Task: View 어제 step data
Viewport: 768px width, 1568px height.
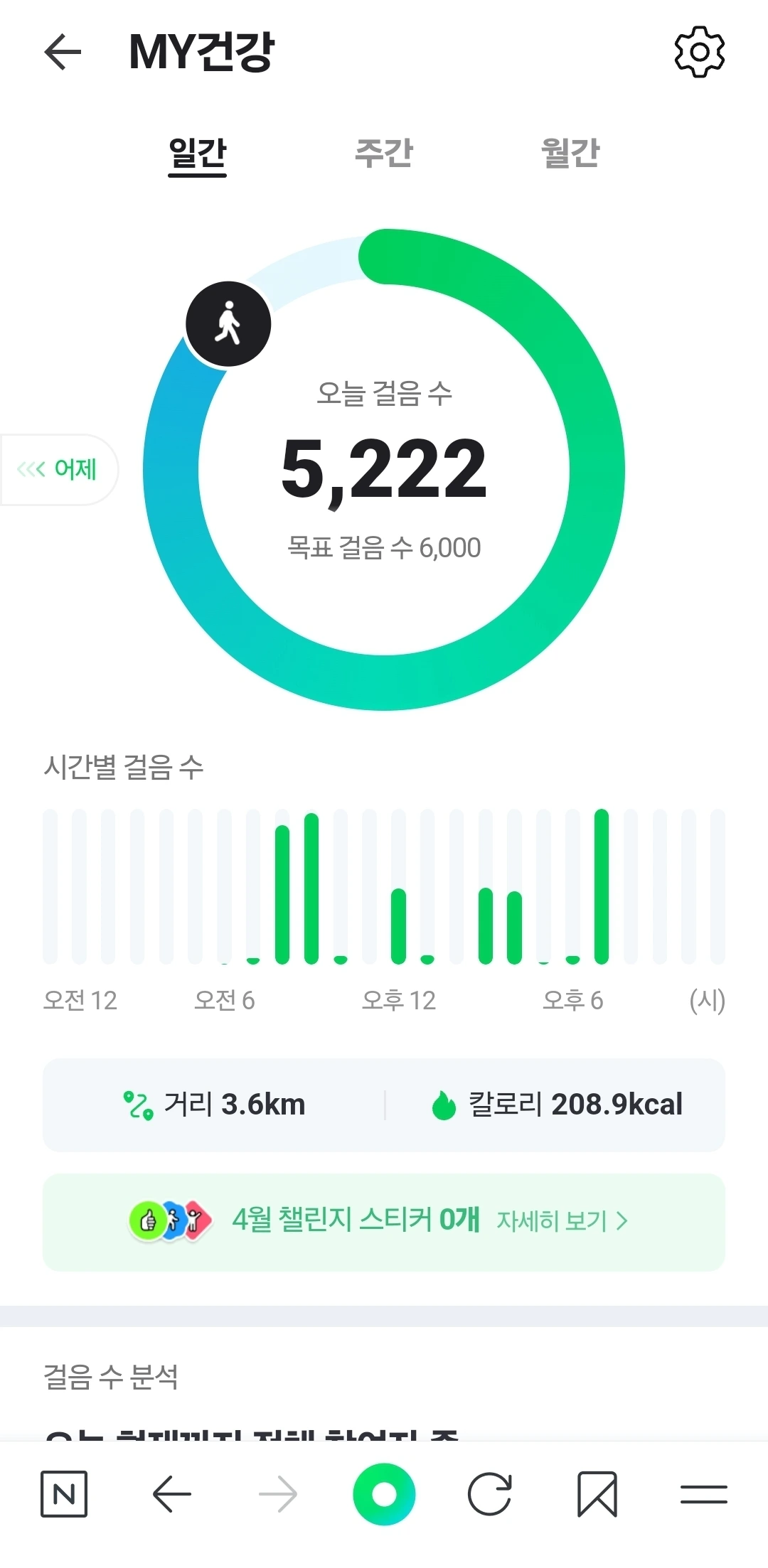Action: pyautogui.click(x=58, y=470)
